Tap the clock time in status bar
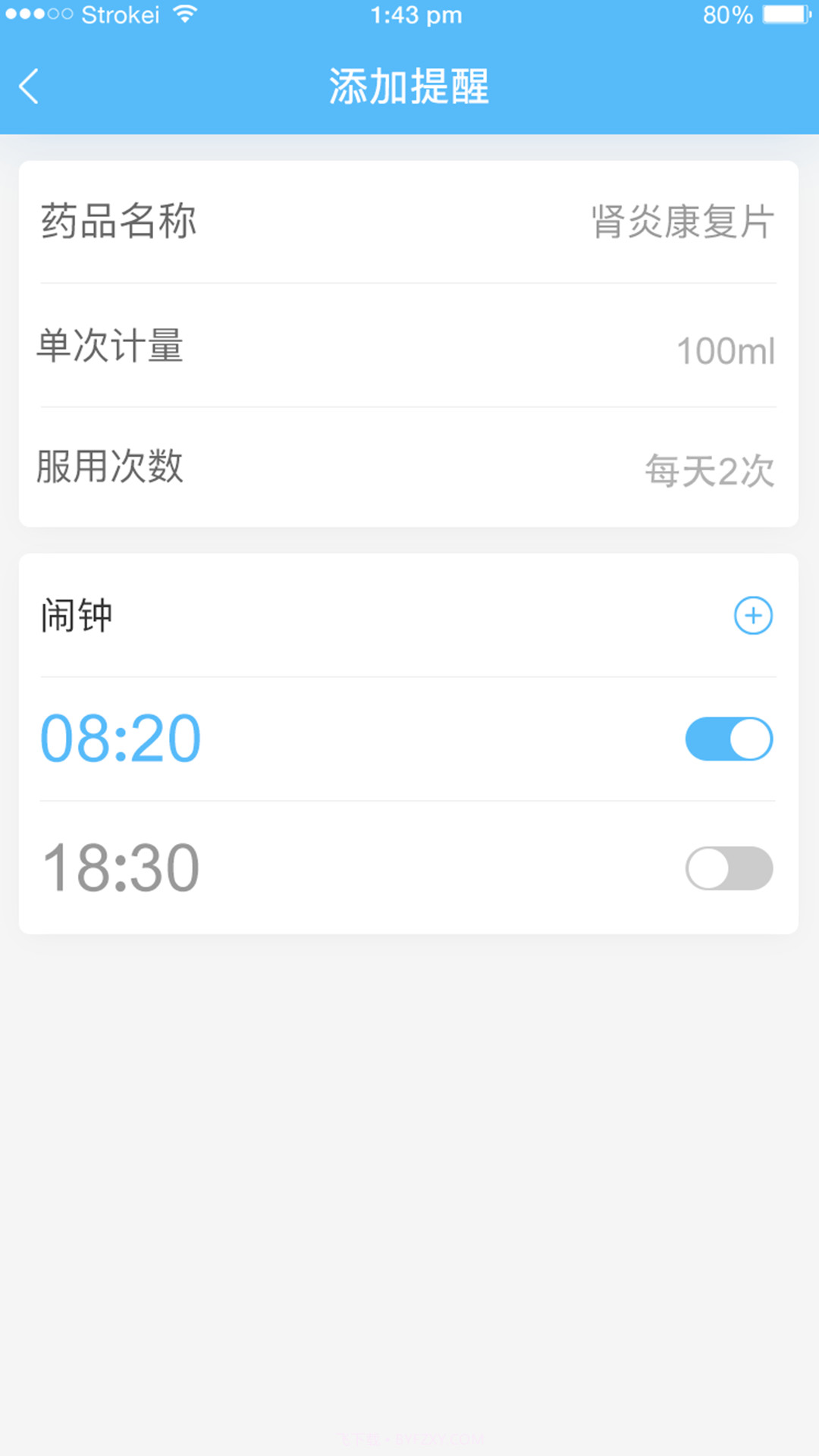 pyautogui.click(x=416, y=14)
